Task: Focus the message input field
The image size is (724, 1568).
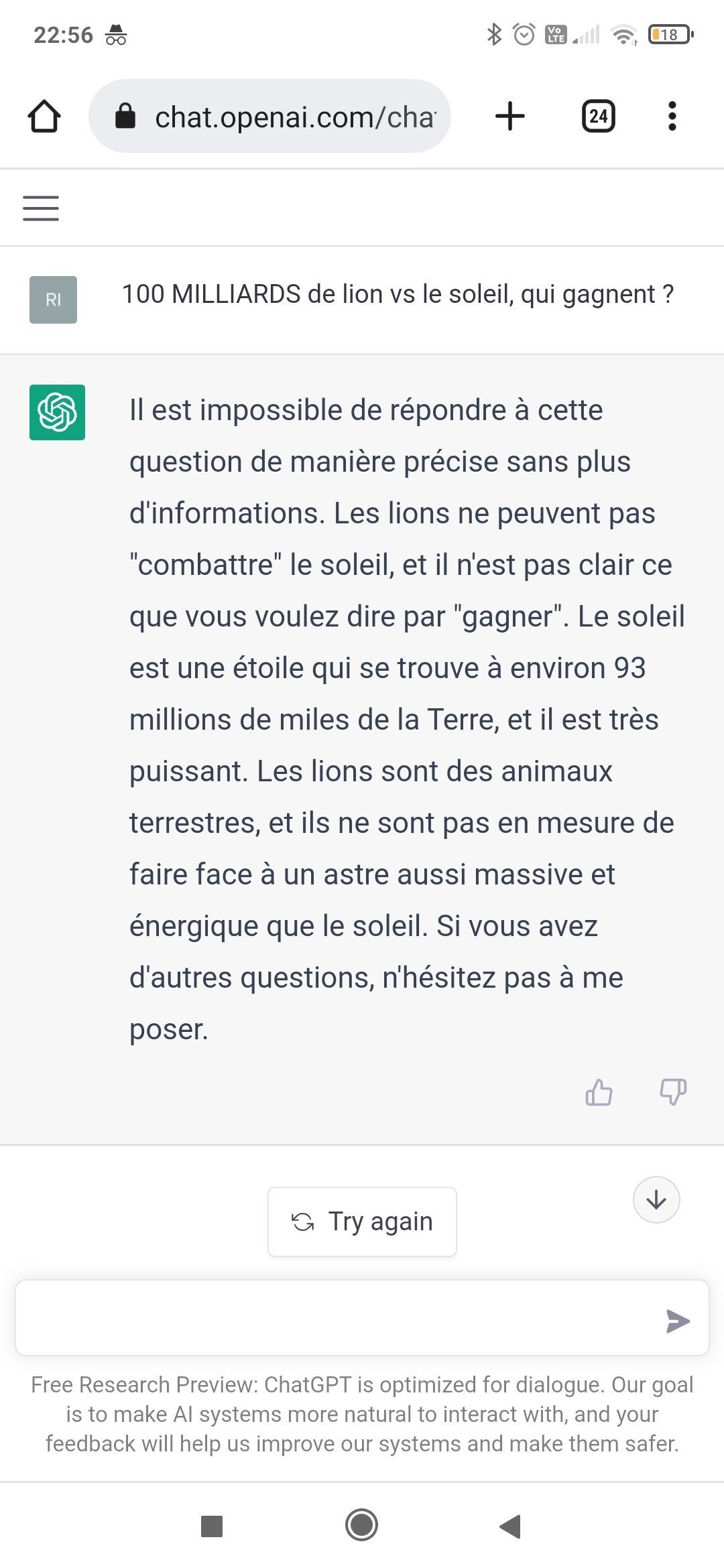Action: point(335,1318)
